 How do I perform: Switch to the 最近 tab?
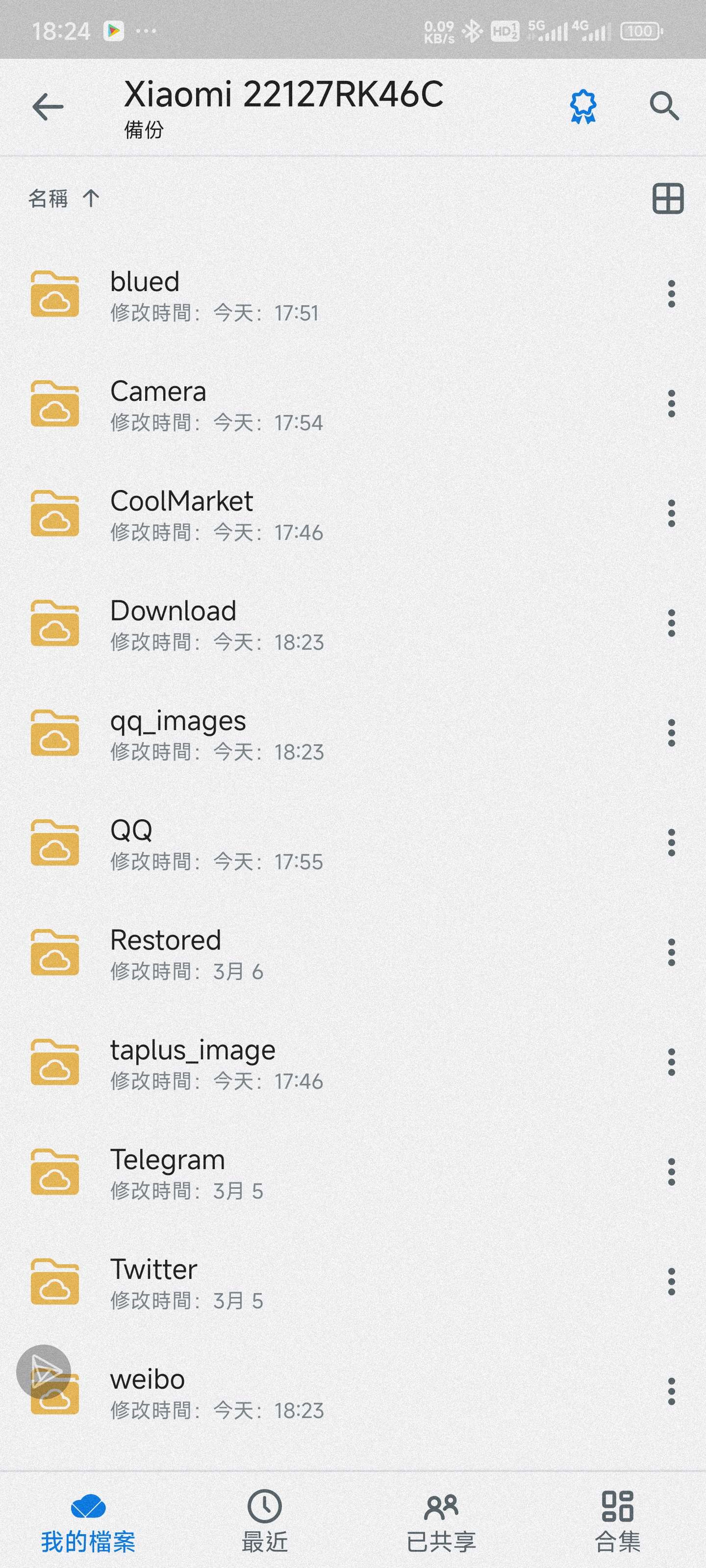tap(264, 1520)
